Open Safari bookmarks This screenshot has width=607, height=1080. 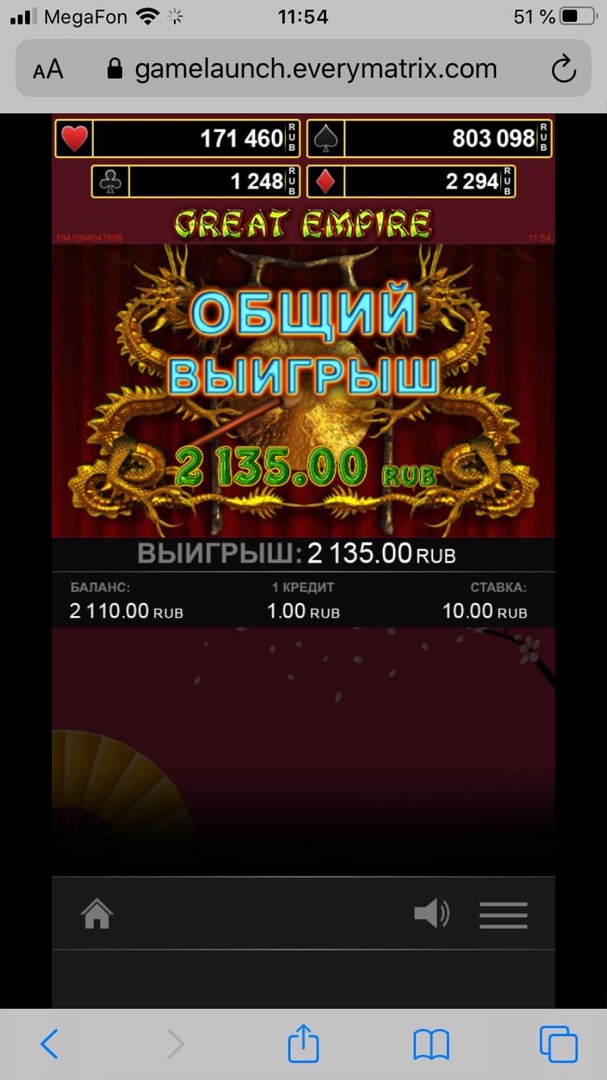pyautogui.click(x=431, y=1045)
